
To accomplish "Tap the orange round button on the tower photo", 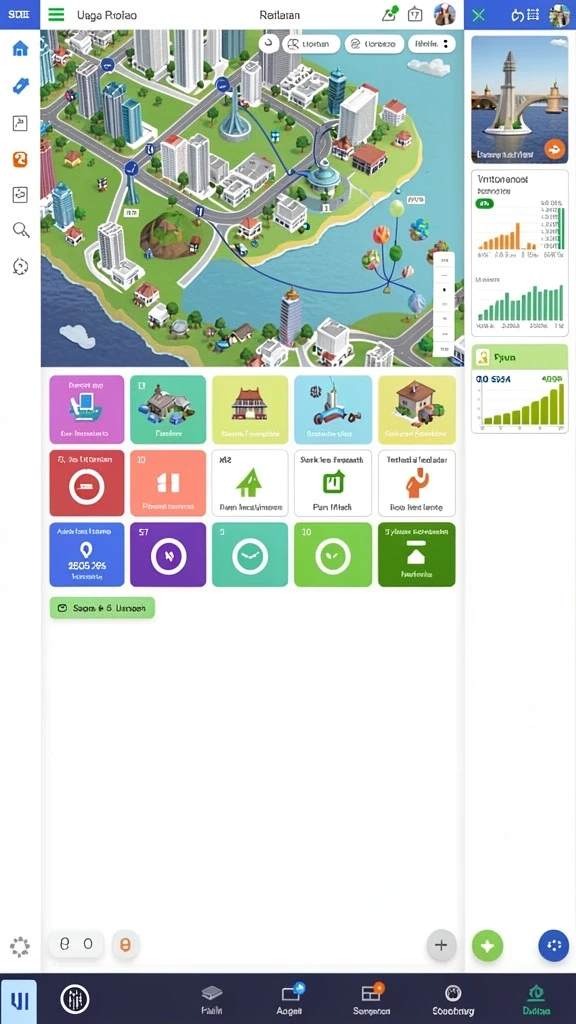I will point(554,150).
